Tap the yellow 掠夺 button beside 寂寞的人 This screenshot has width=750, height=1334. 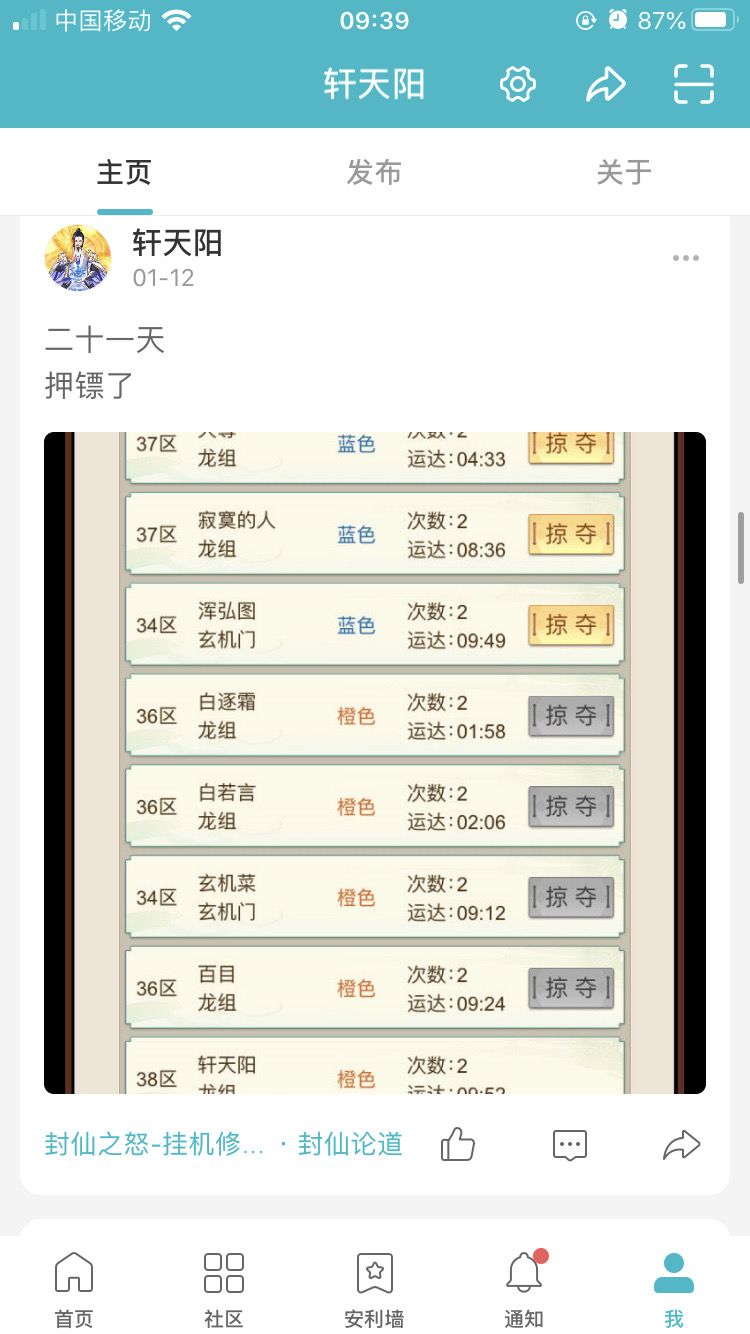[570, 535]
